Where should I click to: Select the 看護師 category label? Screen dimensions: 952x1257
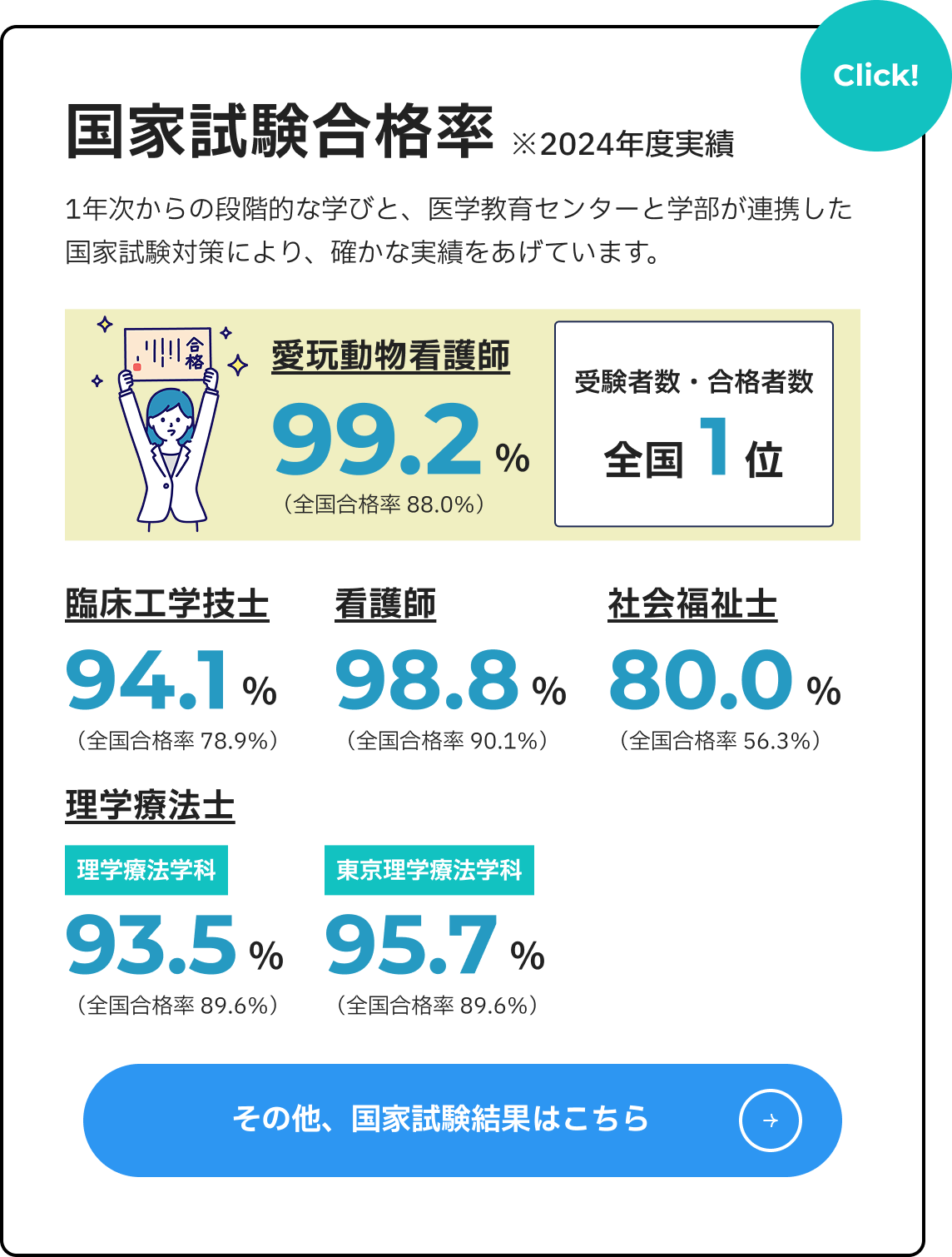(x=386, y=604)
